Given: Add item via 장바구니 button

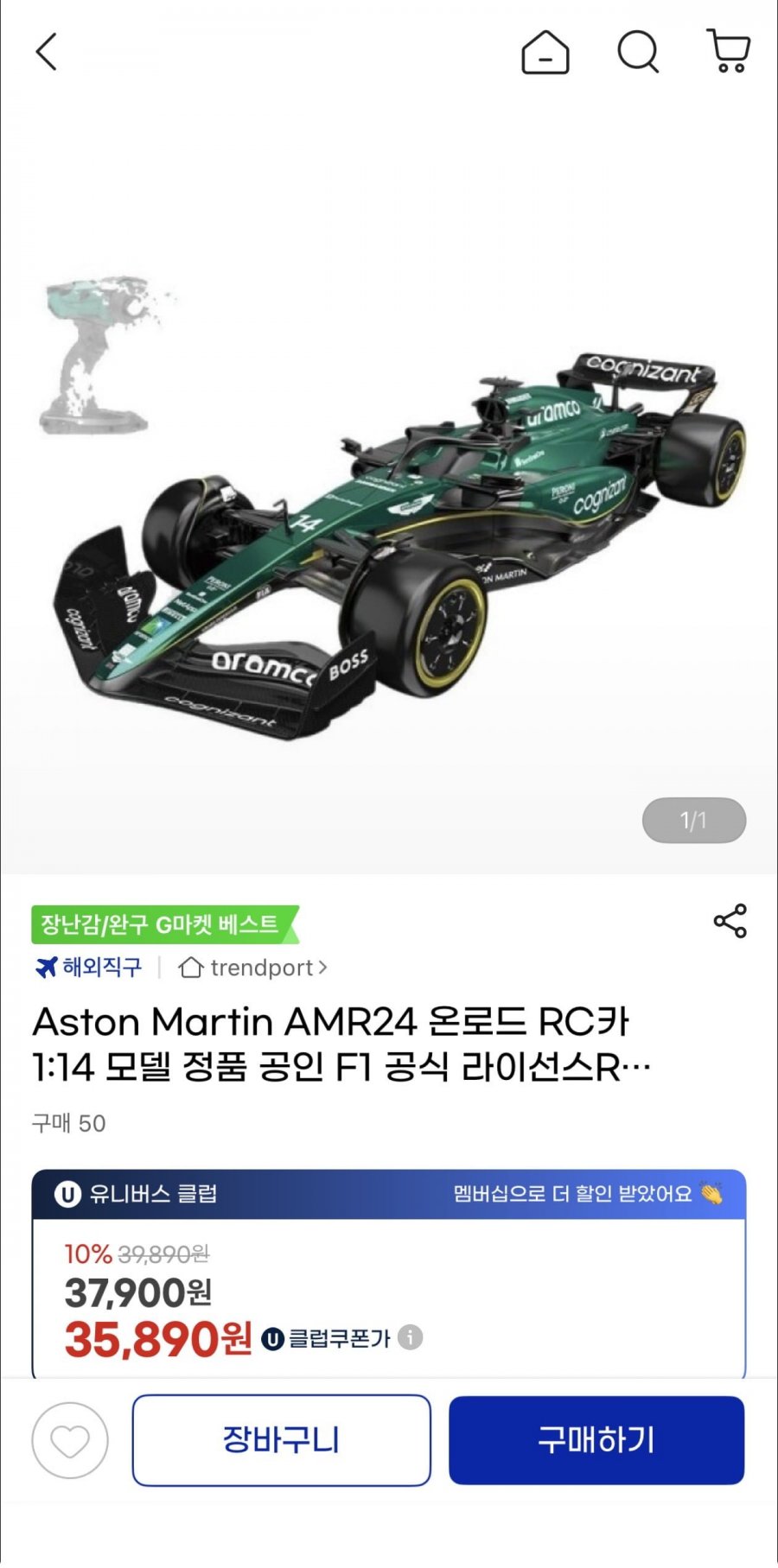Looking at the screenshot, I should pos(282,1440).
